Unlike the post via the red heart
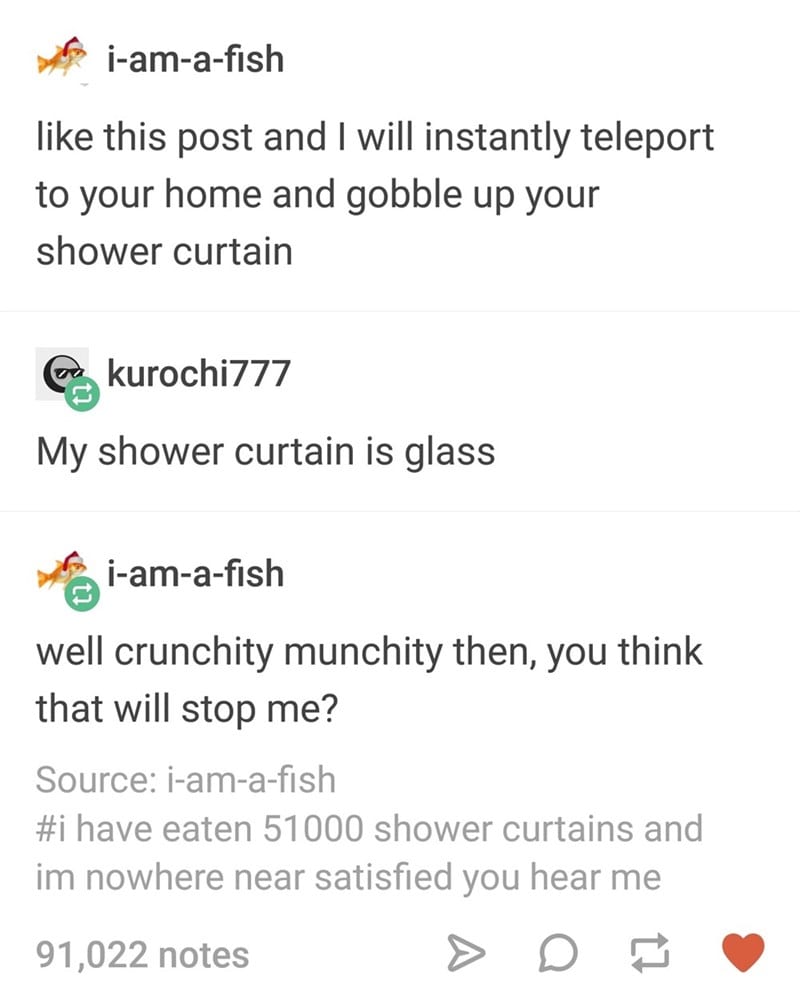The image size is (800, 1004). [742, 952]
